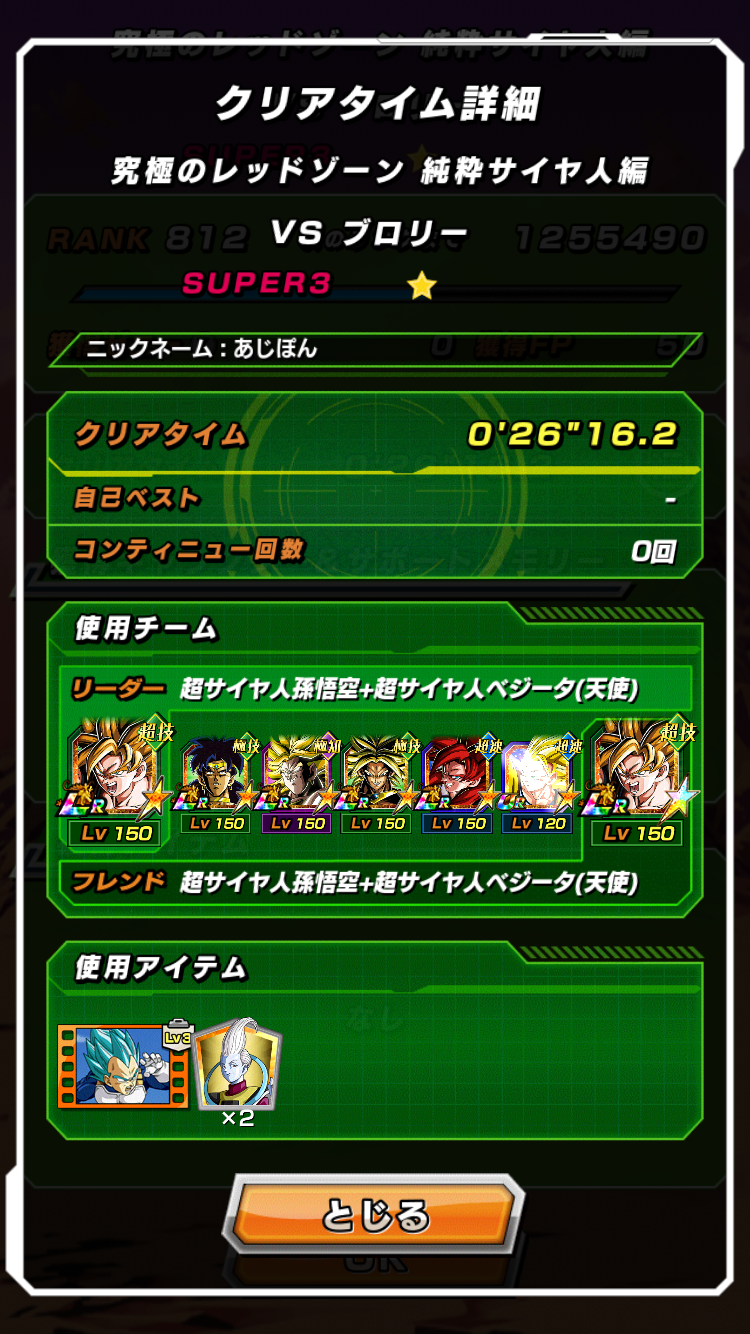This screenshot has height=1334, width=750.
Task: Open the friend card at the team's right end
Action: click(639, 782)
